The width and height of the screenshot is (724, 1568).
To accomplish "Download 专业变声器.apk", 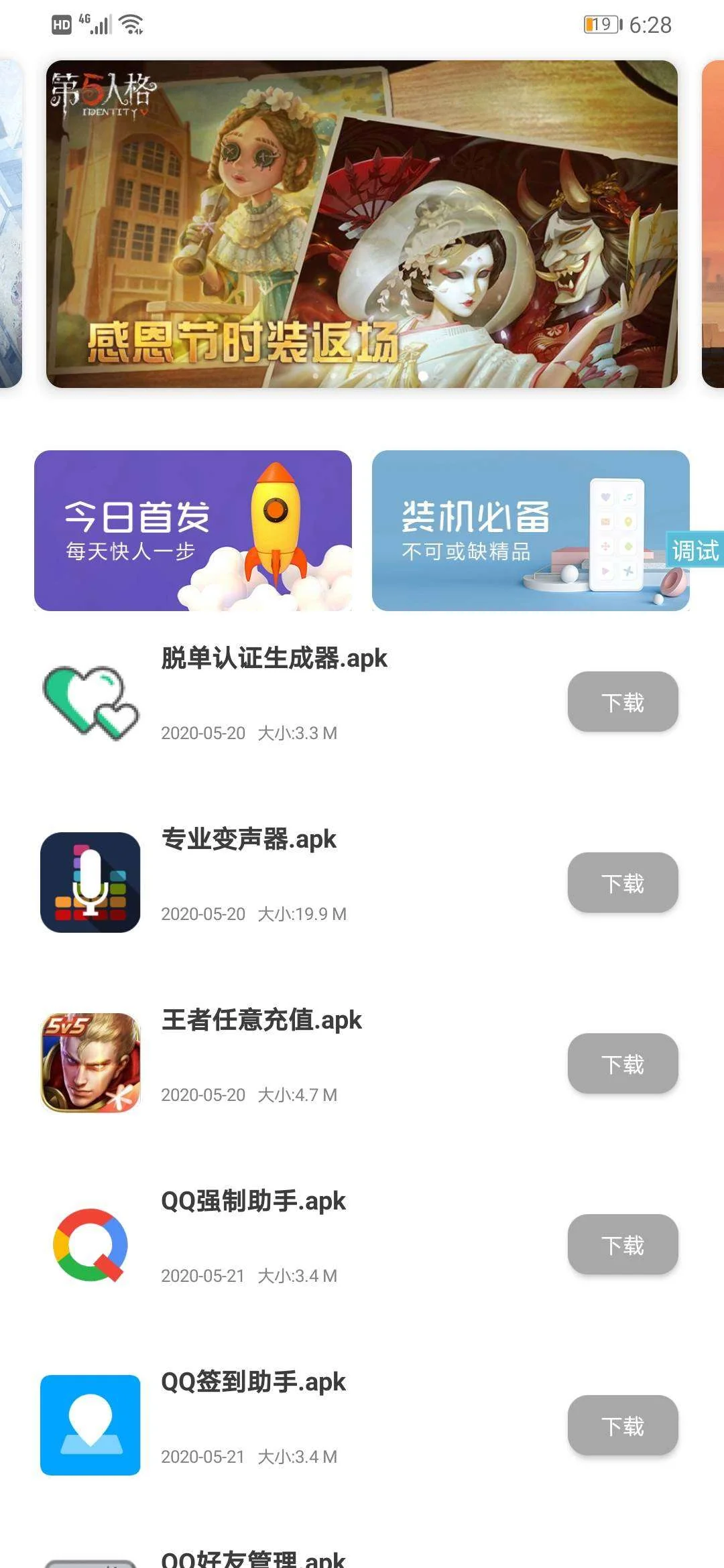I will (x=623, y=883).
